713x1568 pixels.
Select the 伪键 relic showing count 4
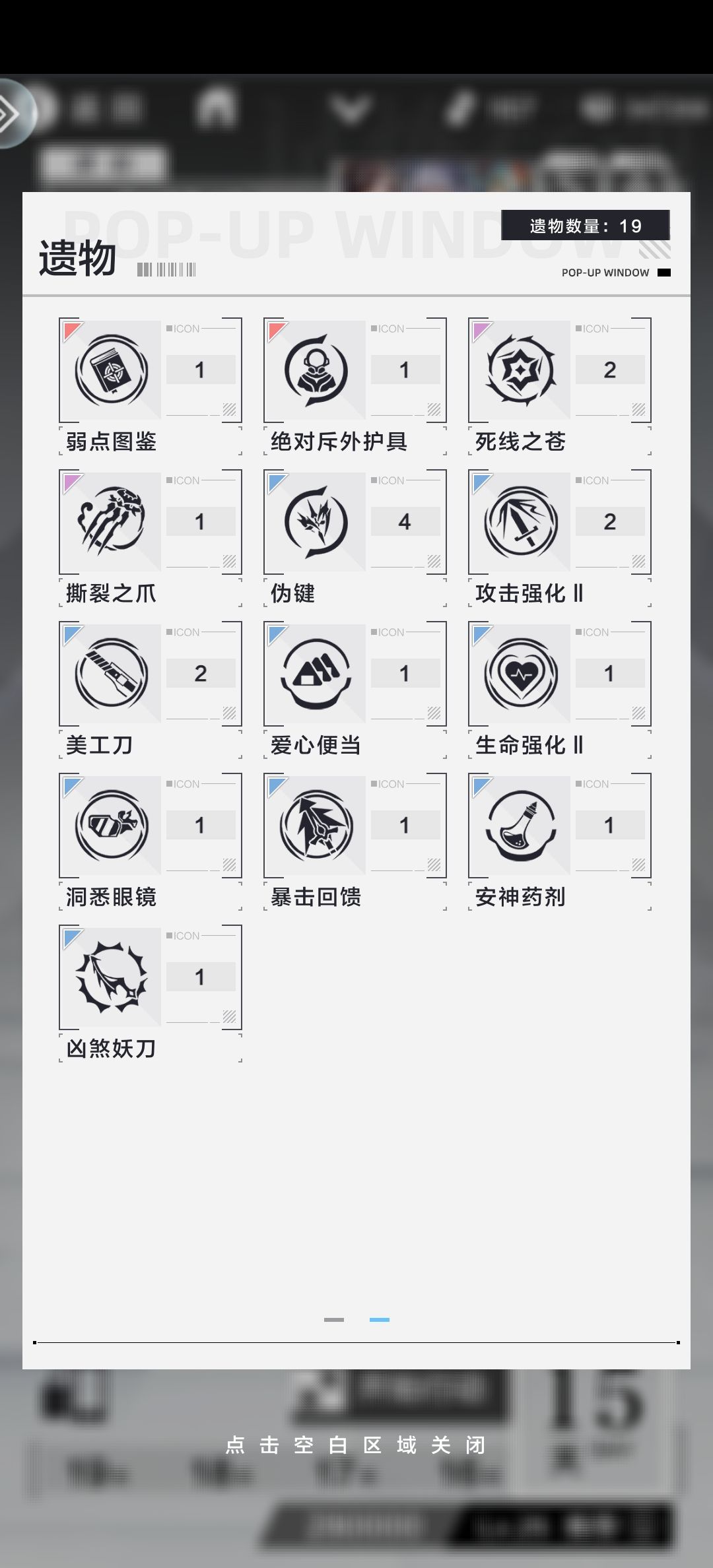314,521
